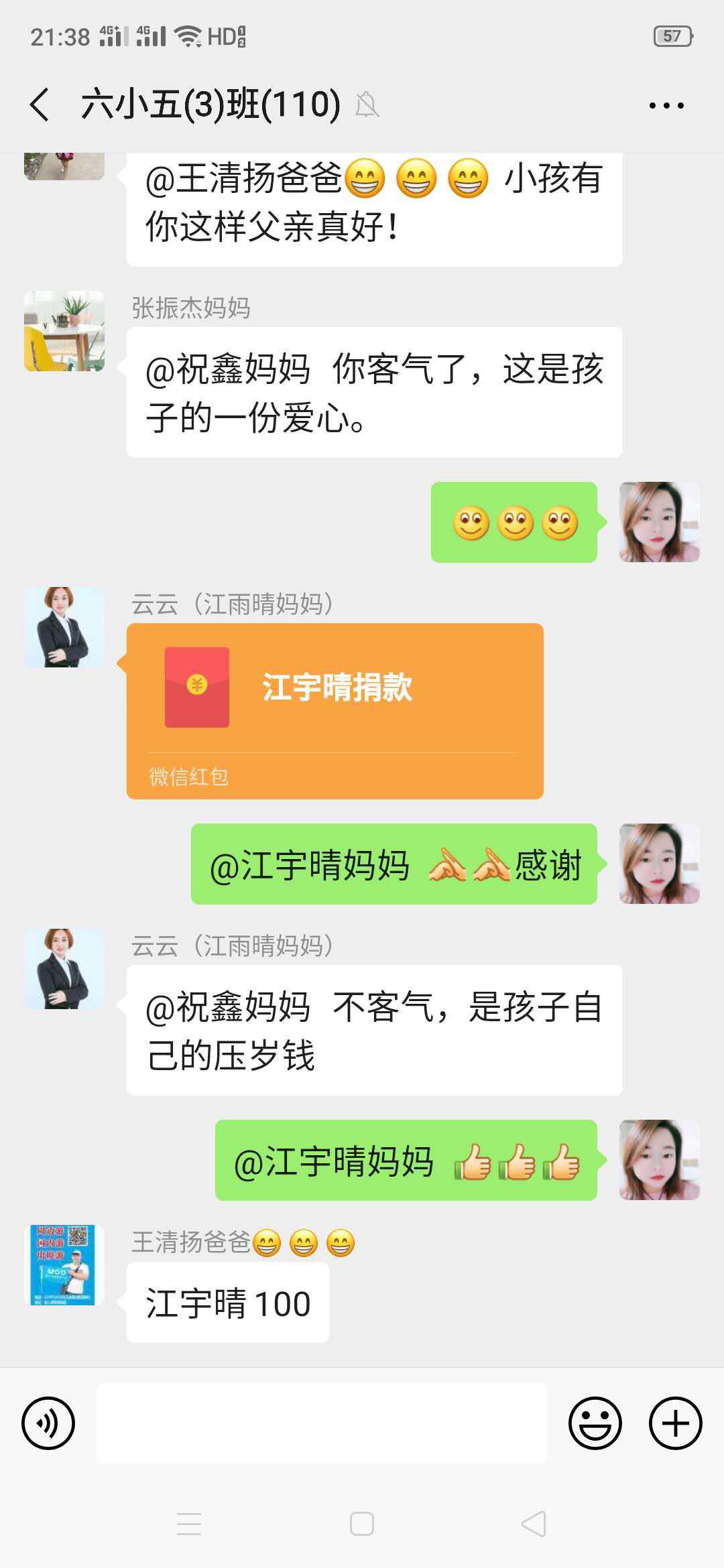Tap system home button
Viewport: 724px width, 1568px height.
click(x=362, y=1524)
